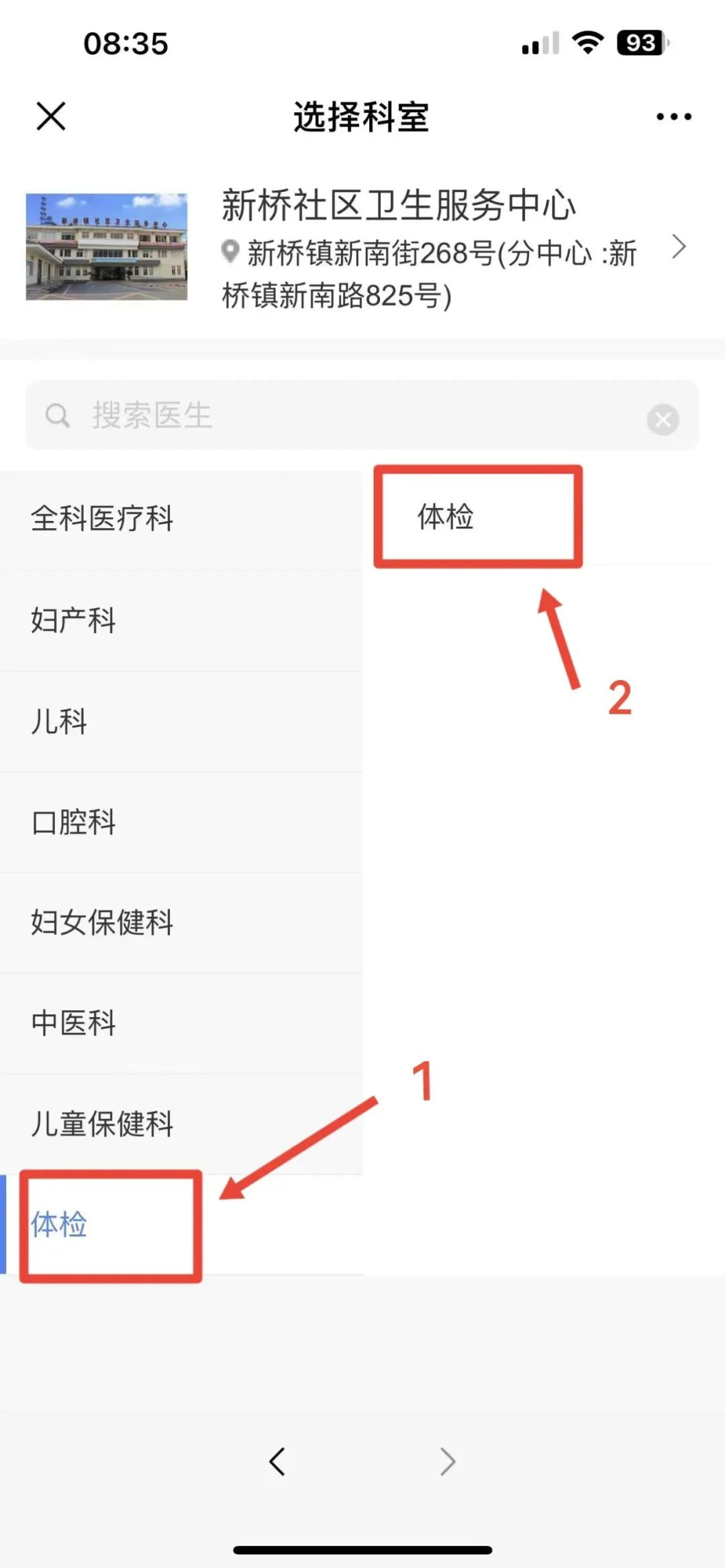The height and width of the screenshot is (1568, 725).
Task: Open the 体检 sub-department on the right
Action: point(544,517)
